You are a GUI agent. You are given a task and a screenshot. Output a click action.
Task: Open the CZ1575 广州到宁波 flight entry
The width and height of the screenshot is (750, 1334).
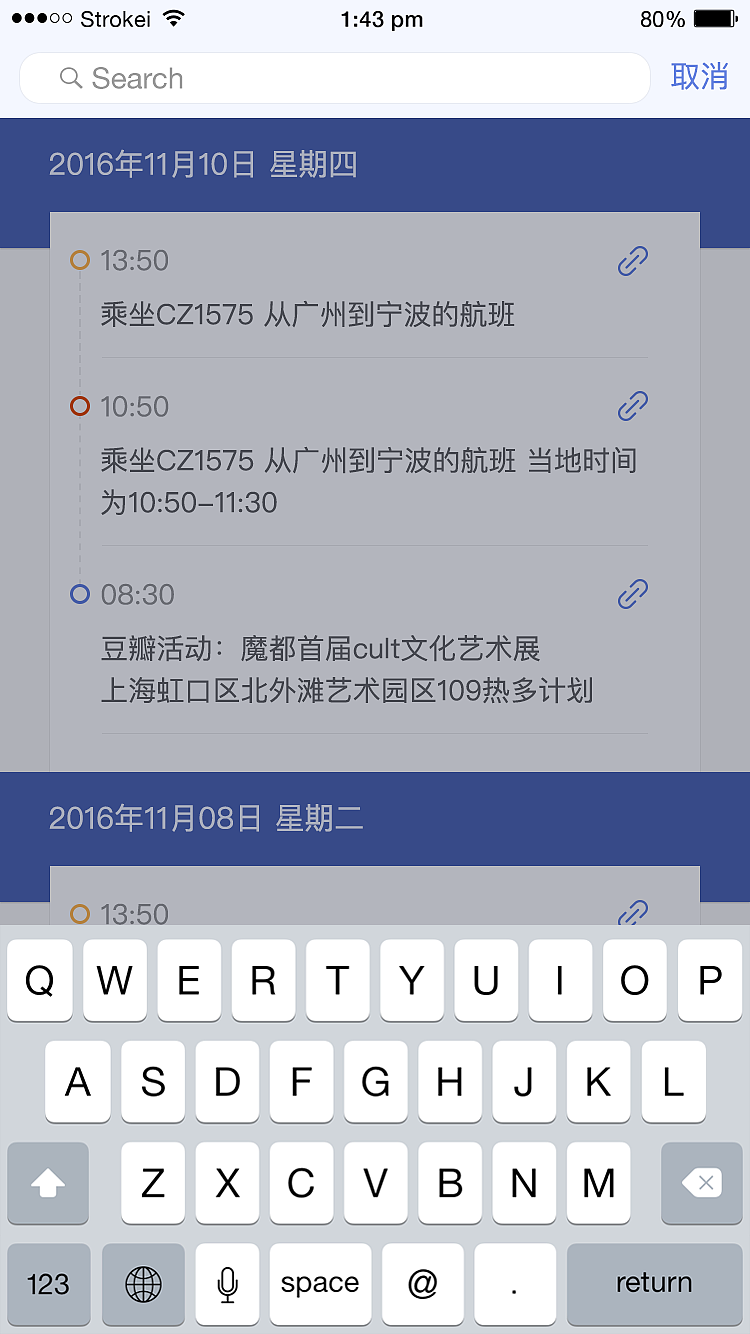(x=309, y=315)
